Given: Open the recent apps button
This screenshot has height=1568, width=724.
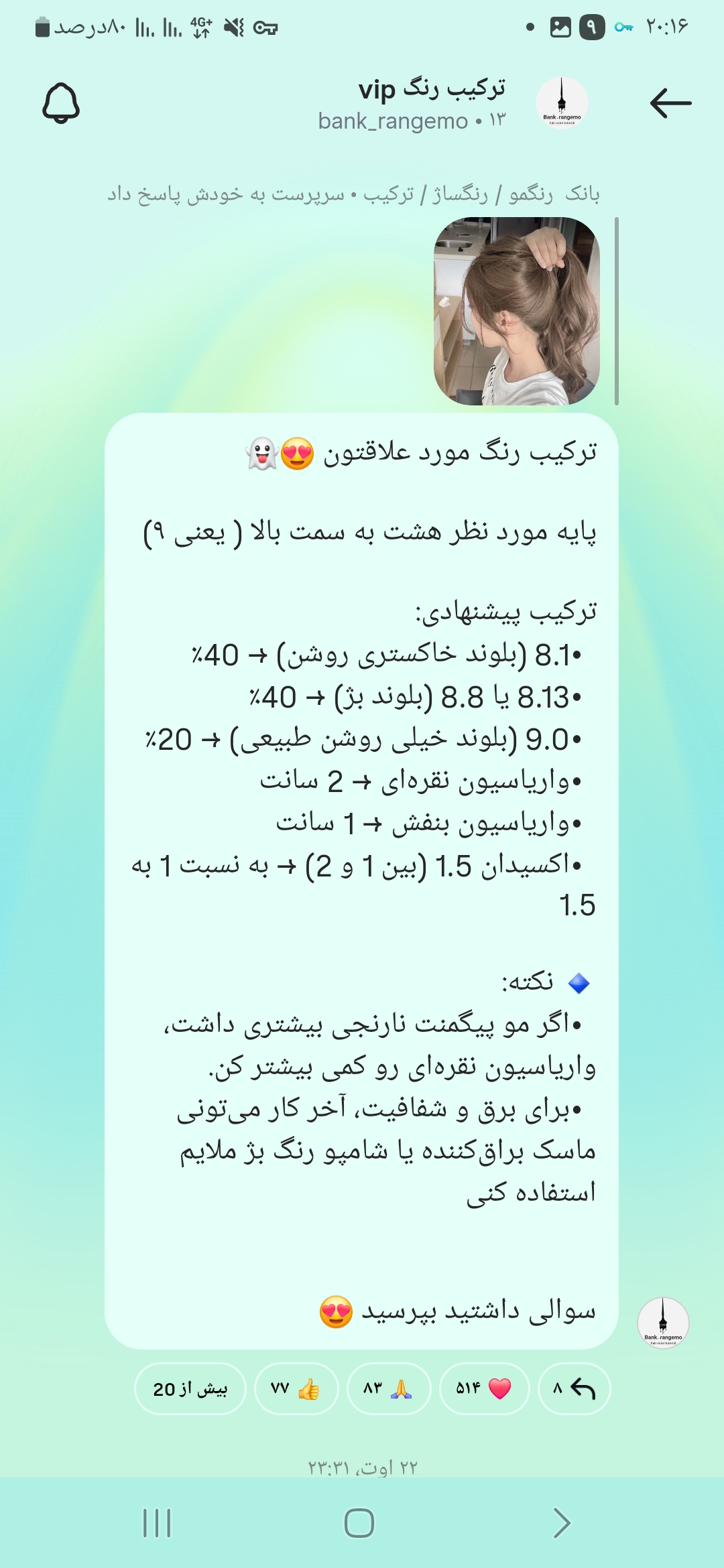Looking at the screenshot, I should [x=157, y=1523].
